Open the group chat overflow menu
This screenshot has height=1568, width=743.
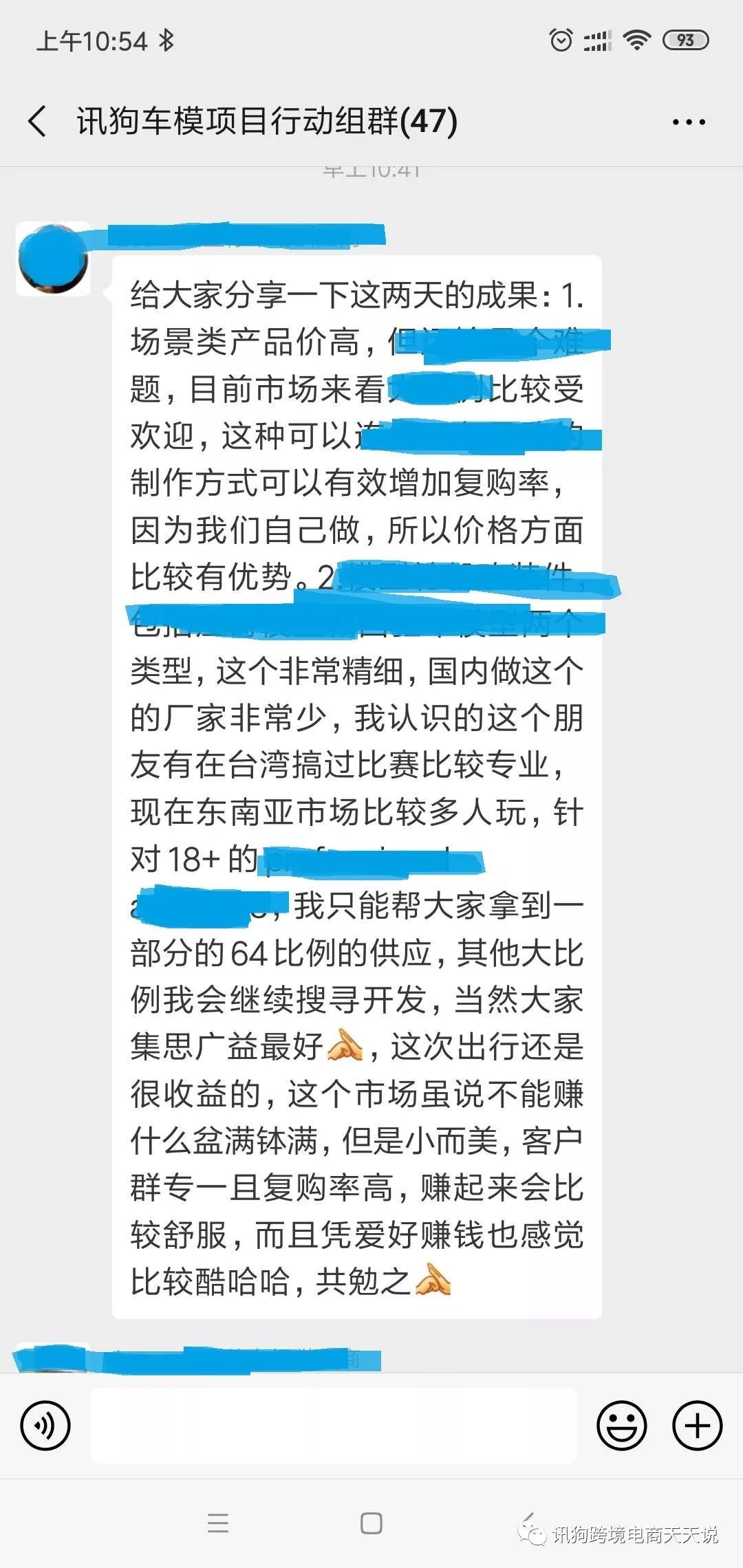(x=689, y=122)
